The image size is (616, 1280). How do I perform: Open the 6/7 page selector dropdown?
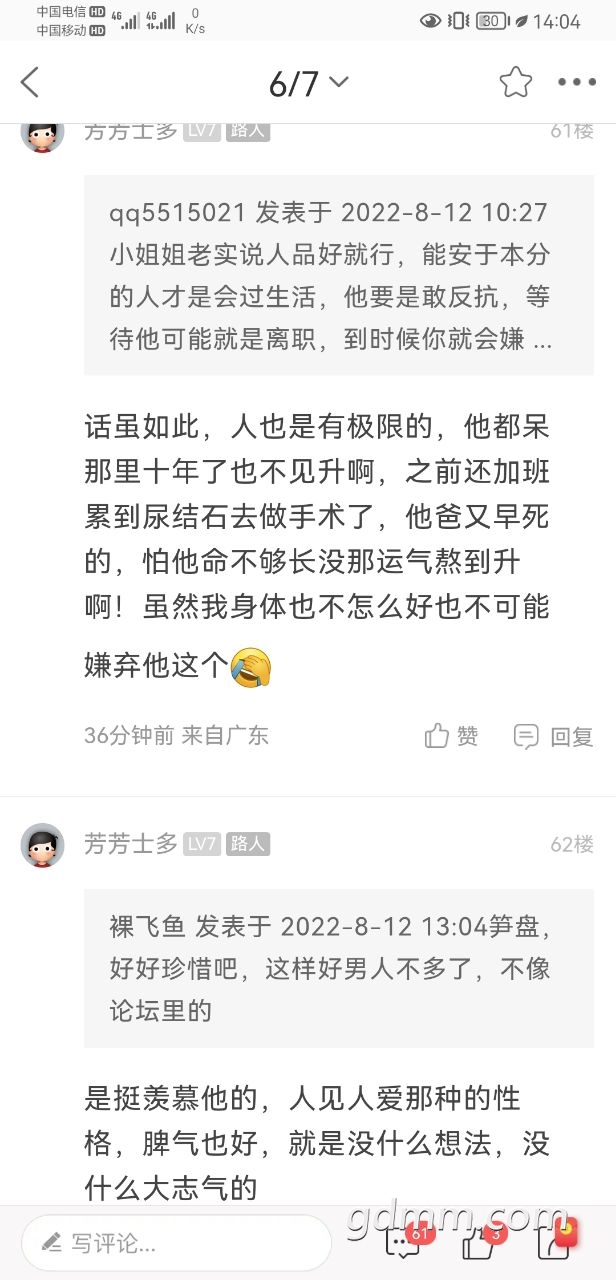coord(308,83)
